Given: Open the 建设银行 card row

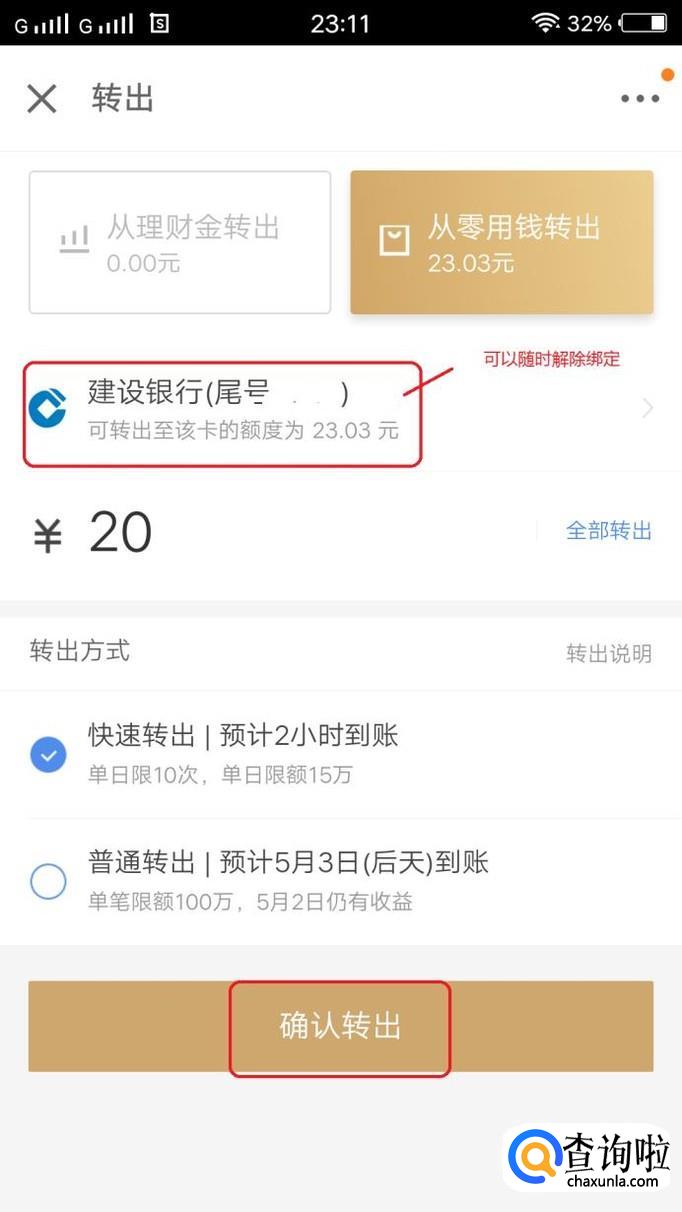Looking at the screenshot, I should 340,410.
